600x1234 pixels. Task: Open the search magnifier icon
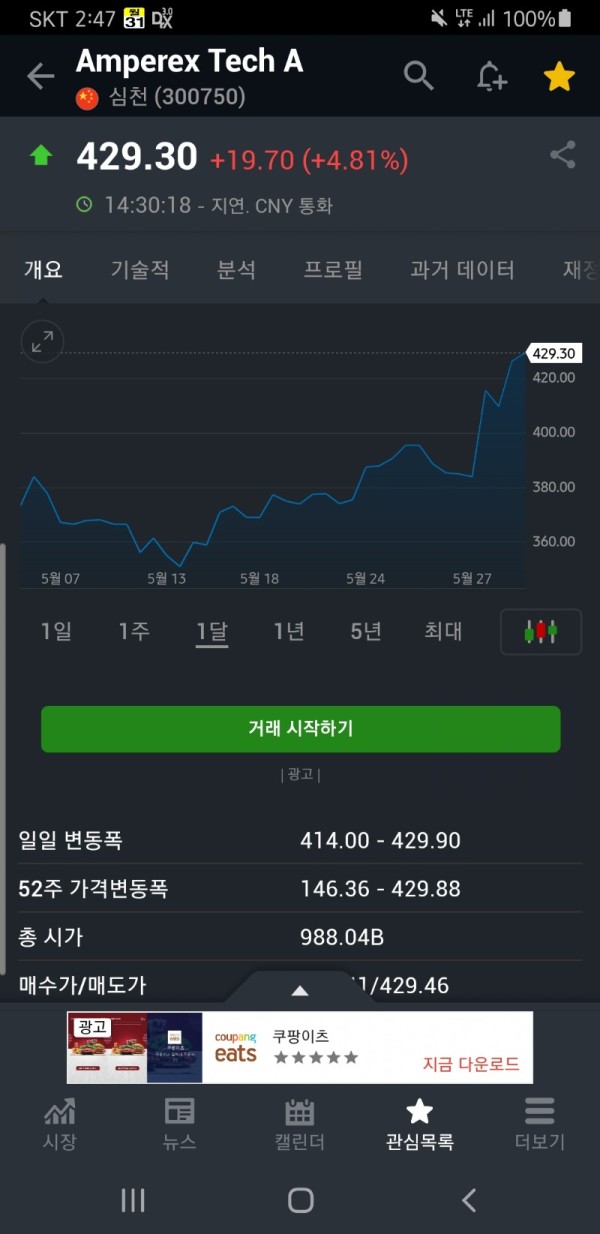click(x=418, y=75)
